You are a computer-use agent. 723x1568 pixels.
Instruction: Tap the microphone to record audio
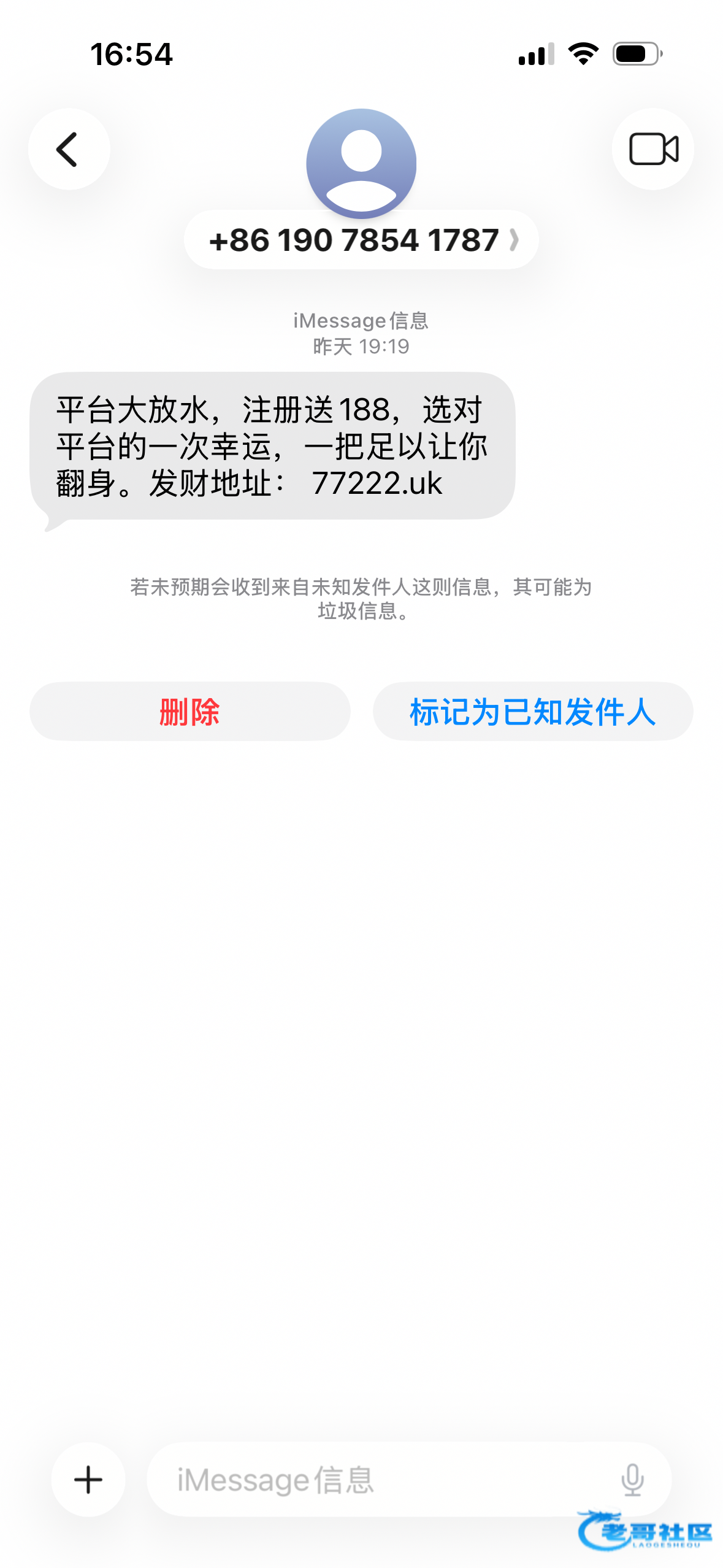point(632,1479)
